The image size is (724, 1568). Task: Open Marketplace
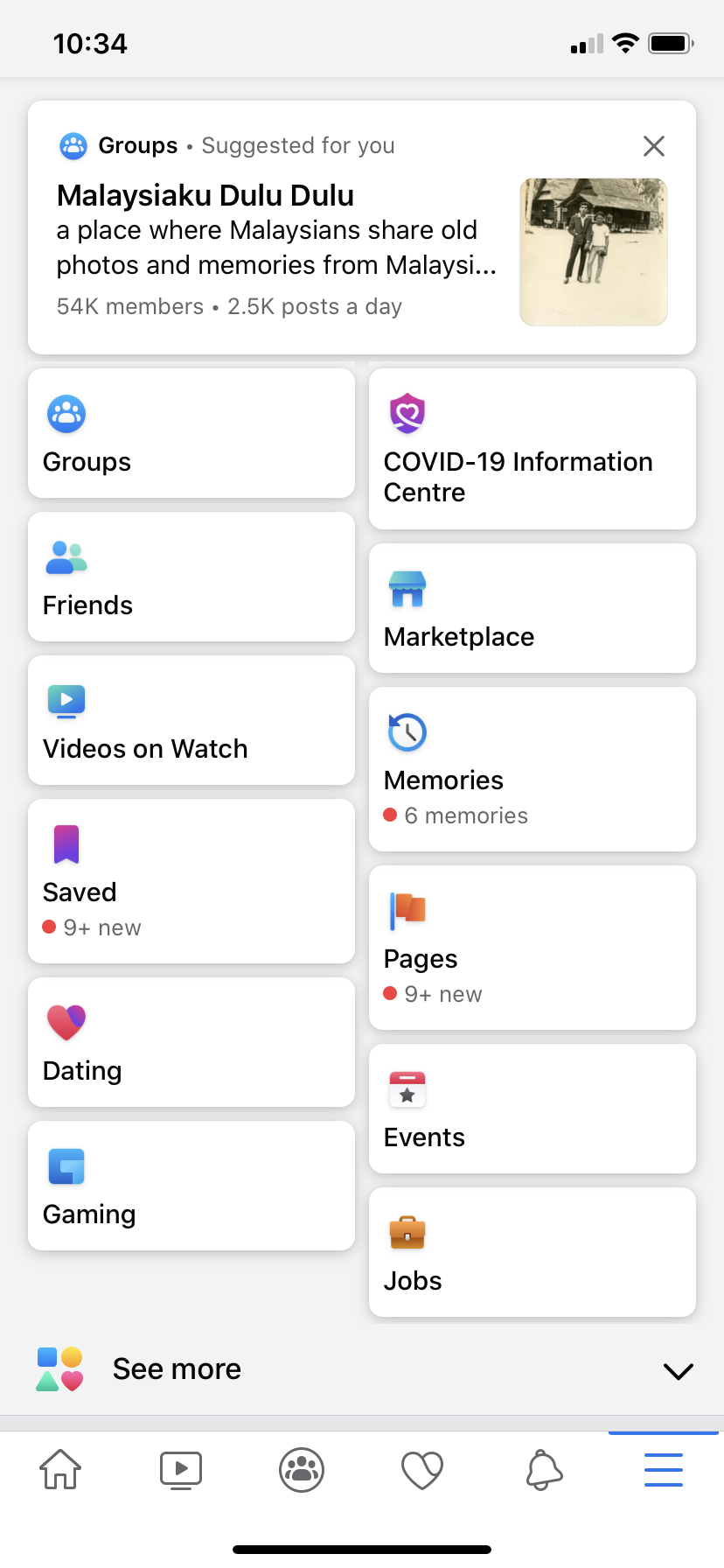point(532,609)
